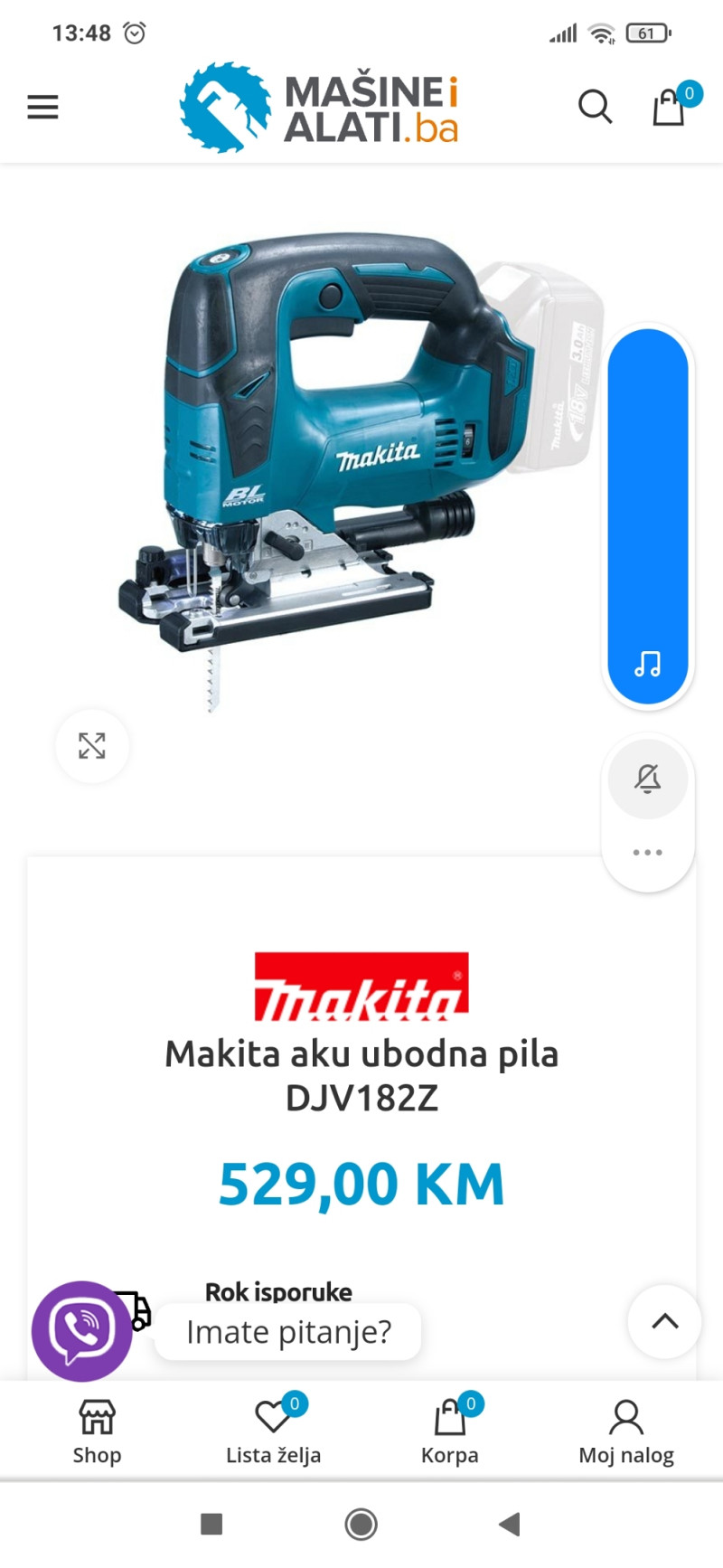Tap the Makita brand logo
The height and width of the screenshot is (1568, 723).
click(x=361, y=987)
